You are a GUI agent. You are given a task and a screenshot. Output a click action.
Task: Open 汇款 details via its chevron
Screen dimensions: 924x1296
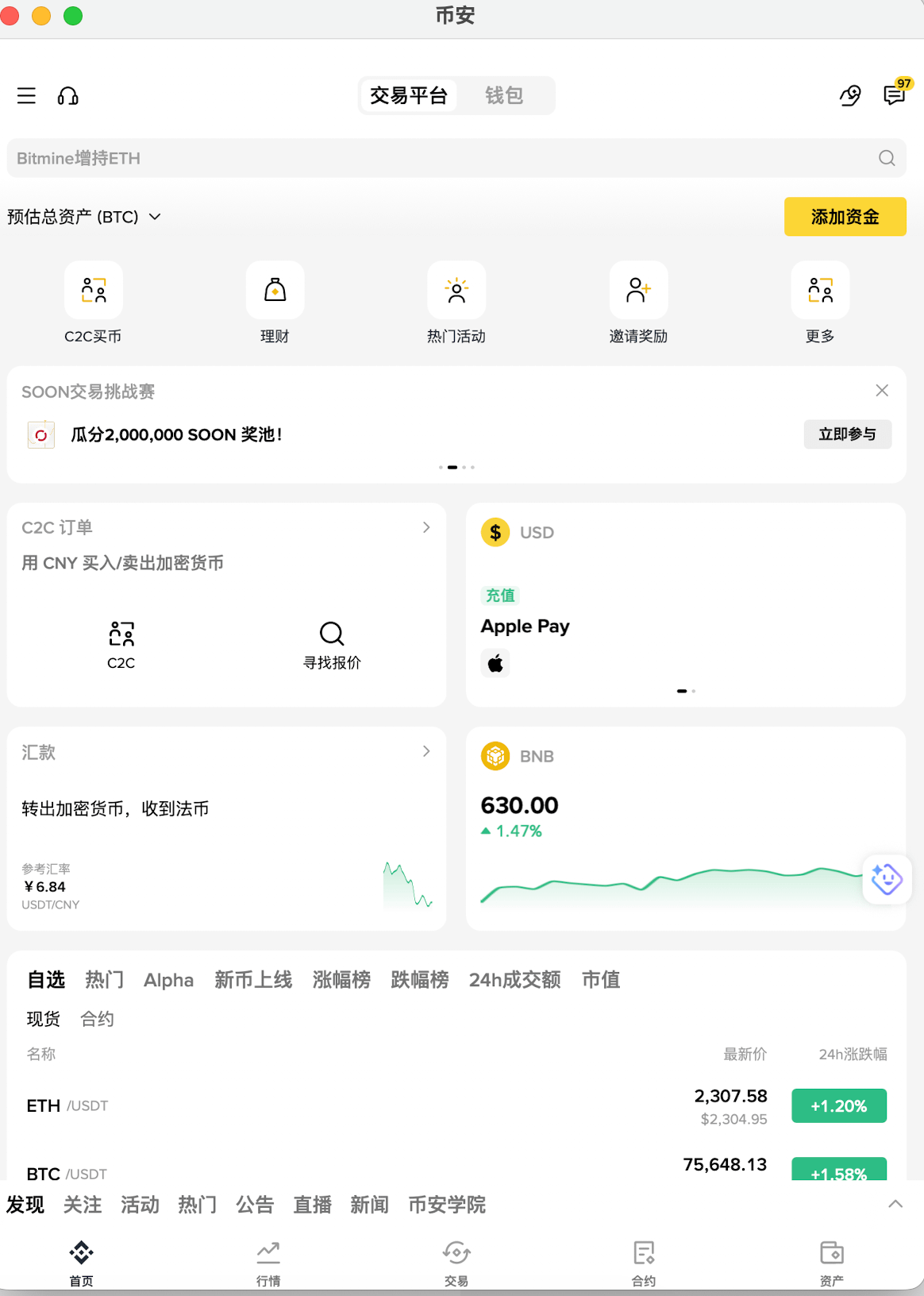pyautogui.click(x=425, y=751)
